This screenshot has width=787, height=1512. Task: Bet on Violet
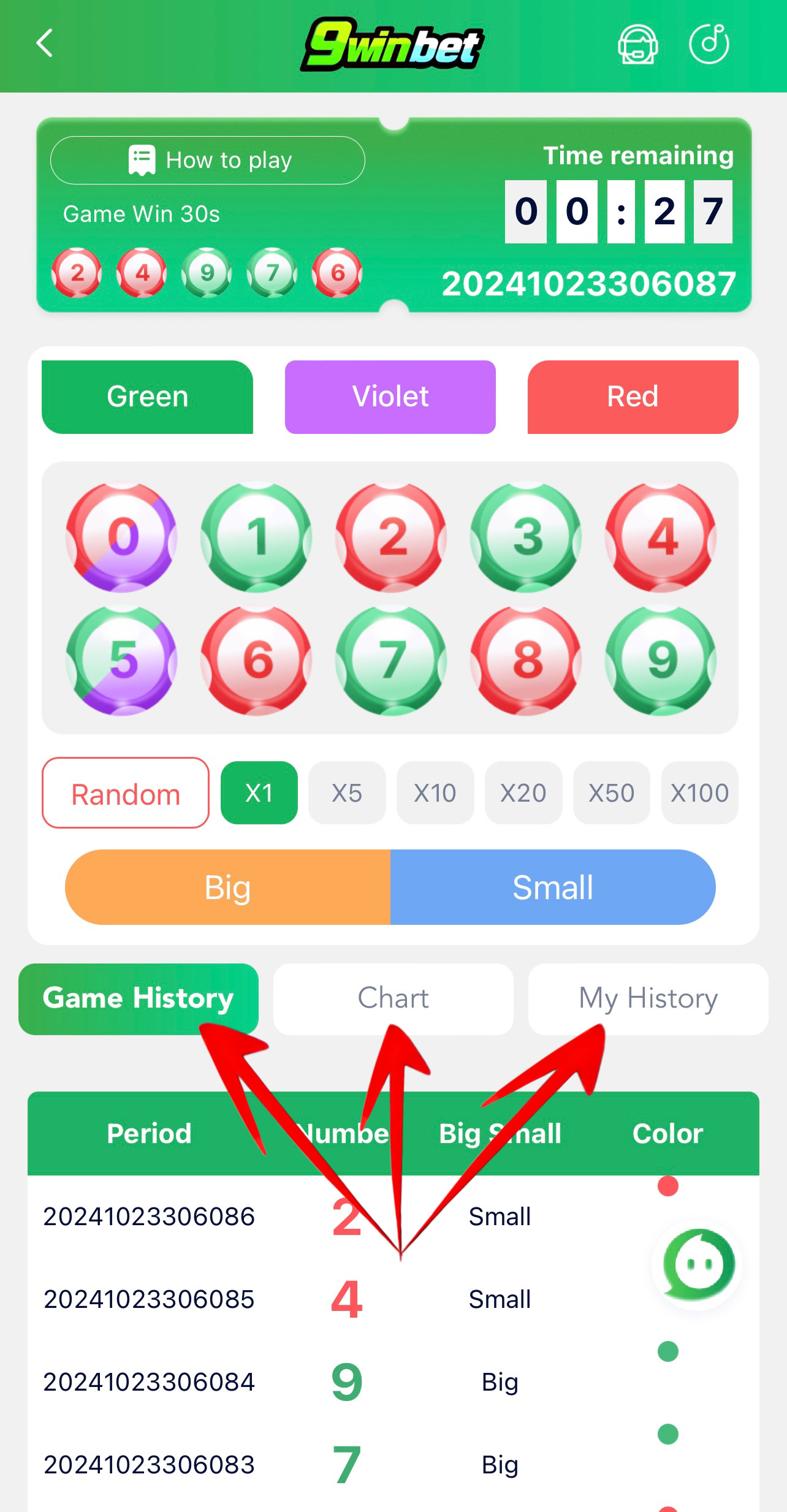[390, 397]
